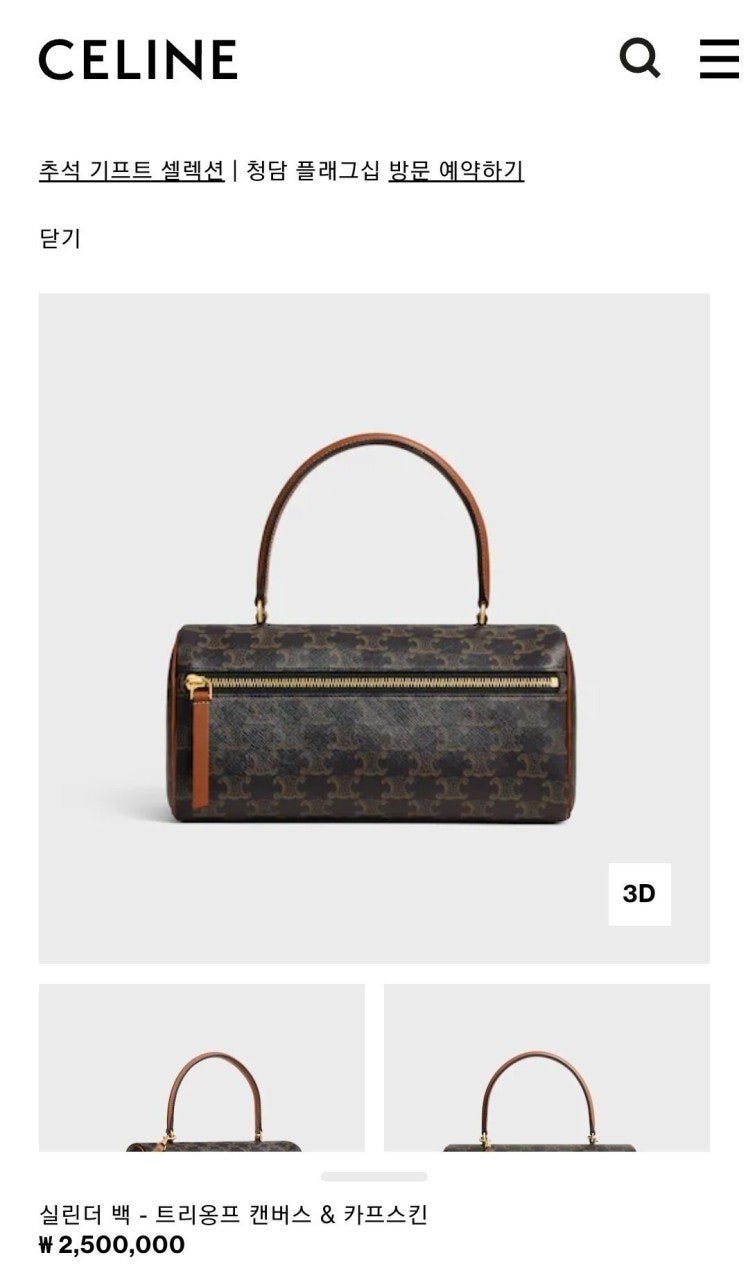Open the 추석 기프트 셀렉션 link
This screenshot has width=748, height=1280.
131,170
